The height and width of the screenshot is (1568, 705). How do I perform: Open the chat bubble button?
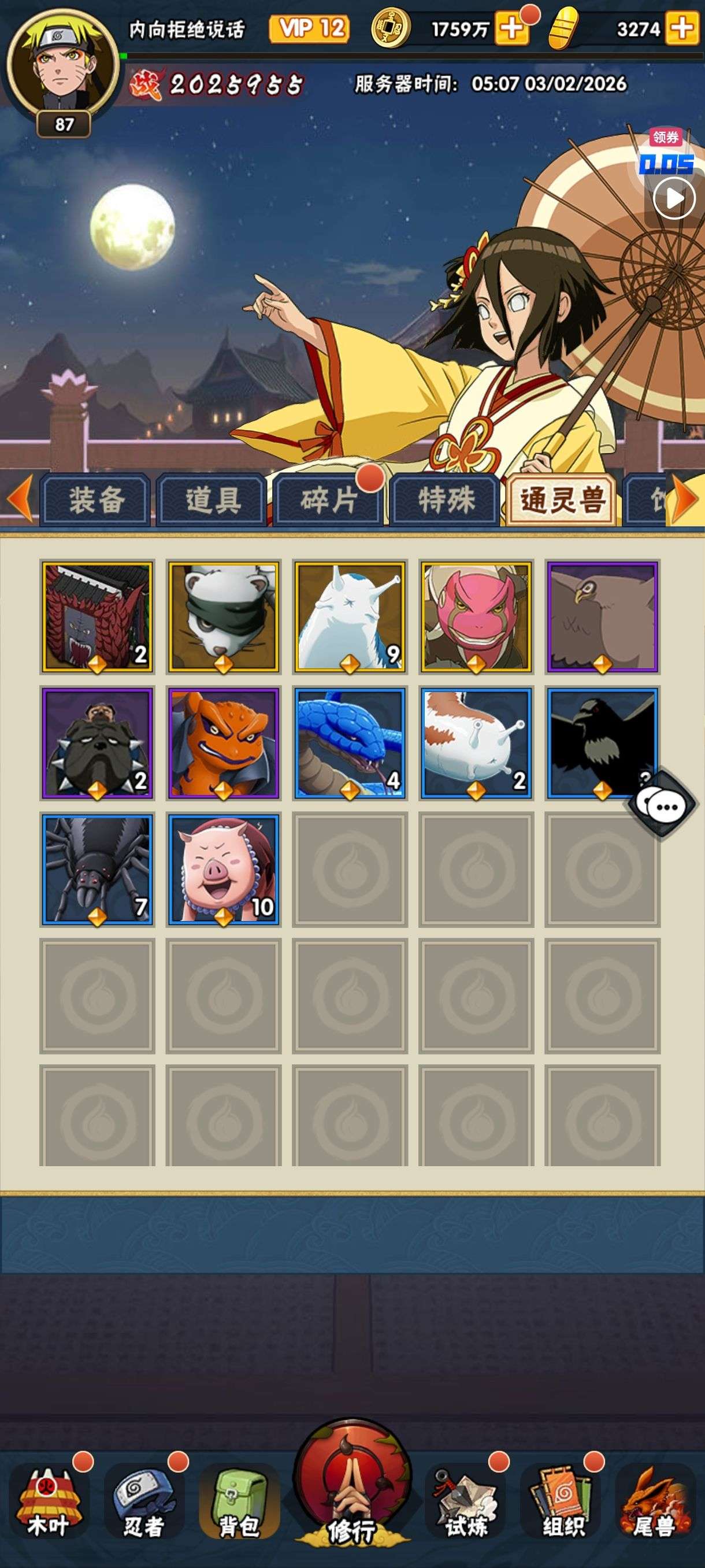click(x=664, y=806)
